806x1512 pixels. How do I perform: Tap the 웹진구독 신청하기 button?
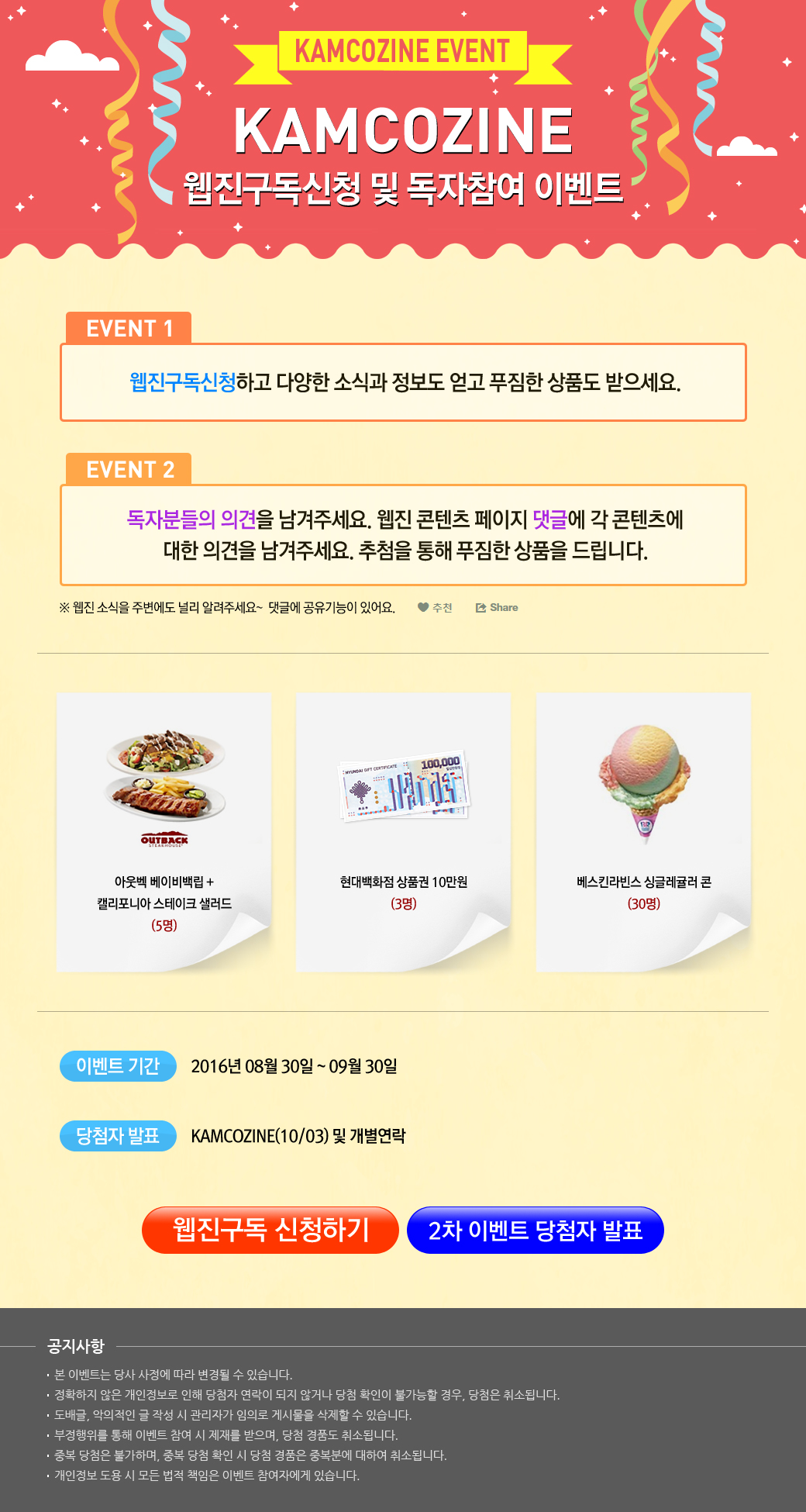pyautogui.click(x=270, y=1230)
